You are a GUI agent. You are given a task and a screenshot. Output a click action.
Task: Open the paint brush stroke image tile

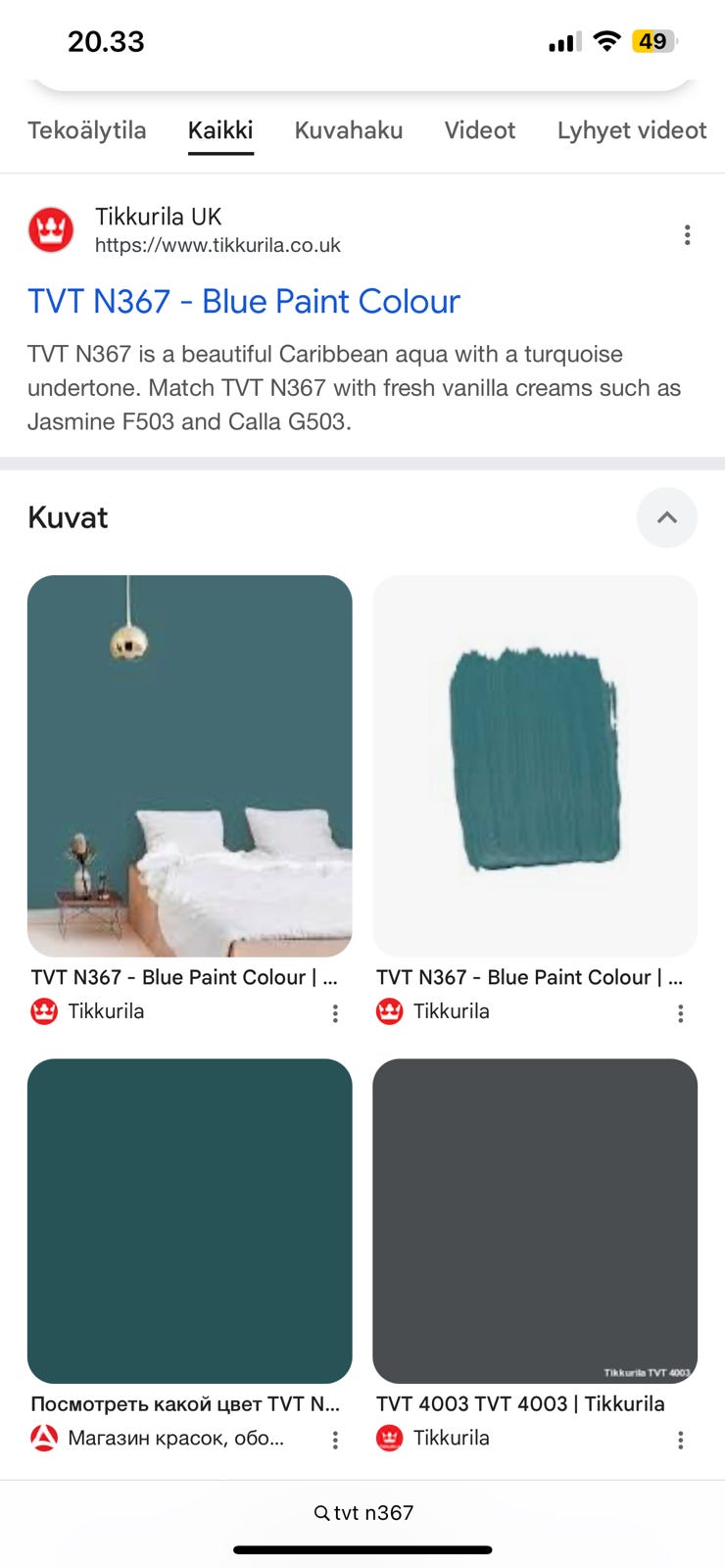click(x=534, y=765)
